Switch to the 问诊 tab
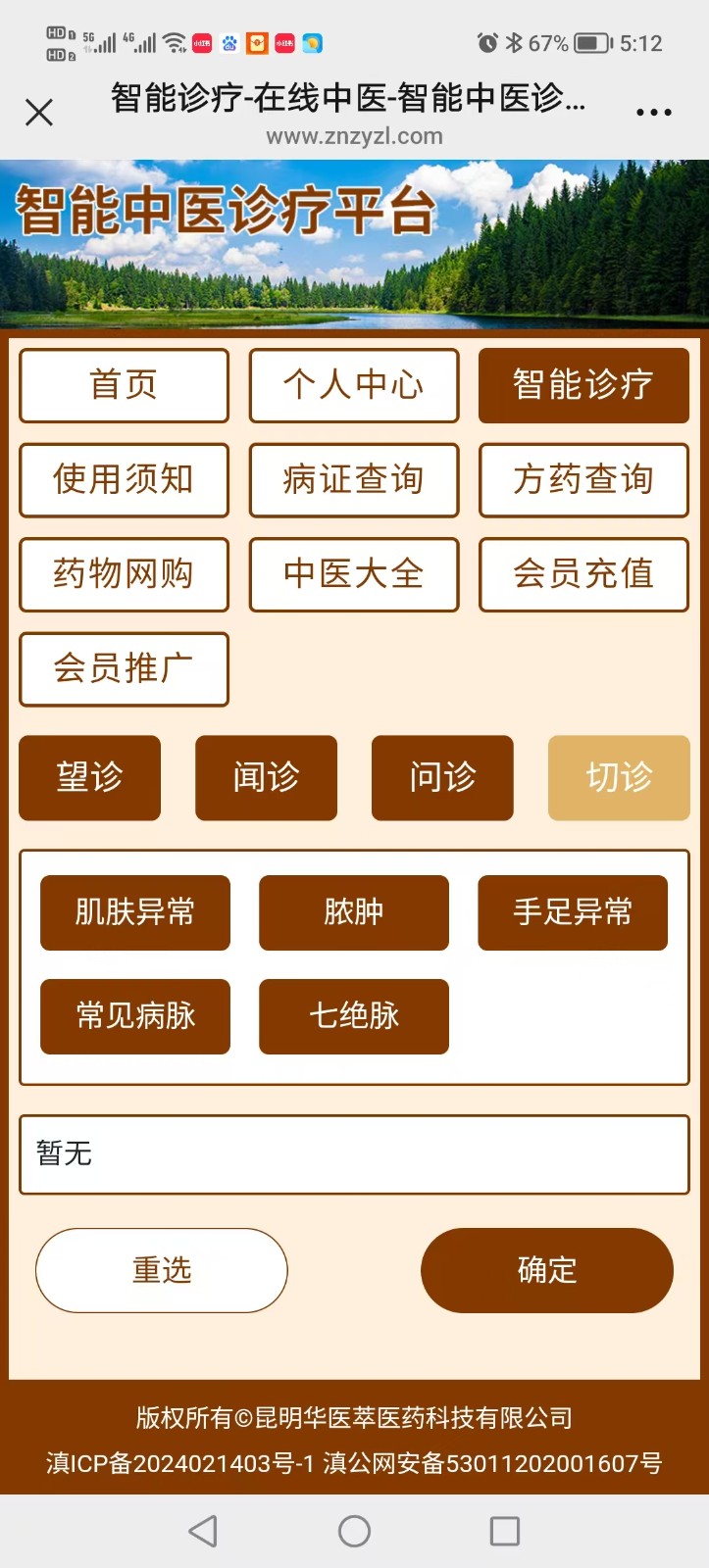Screen dimensions: 709x1568 442,777
